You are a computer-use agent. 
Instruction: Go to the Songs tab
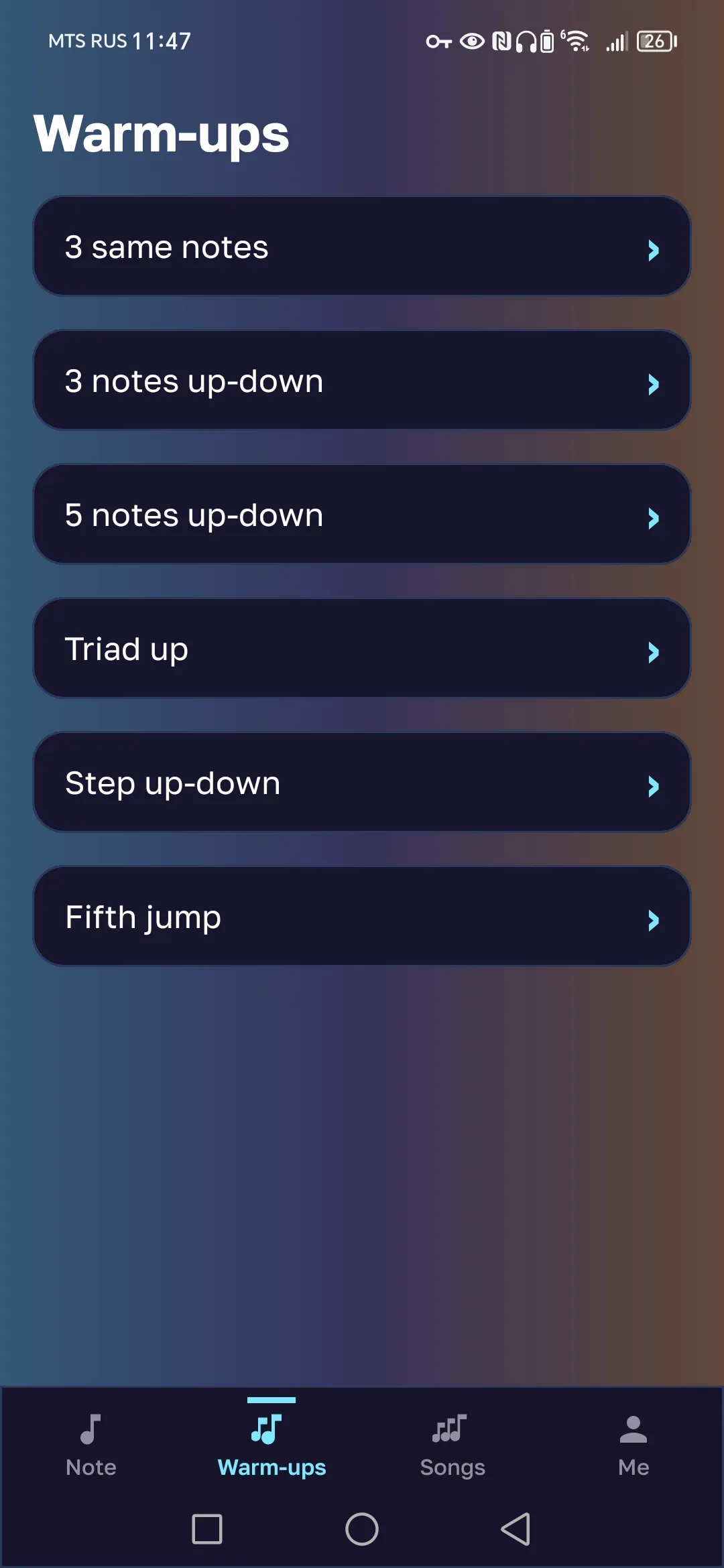click(x=452, y=1445)
